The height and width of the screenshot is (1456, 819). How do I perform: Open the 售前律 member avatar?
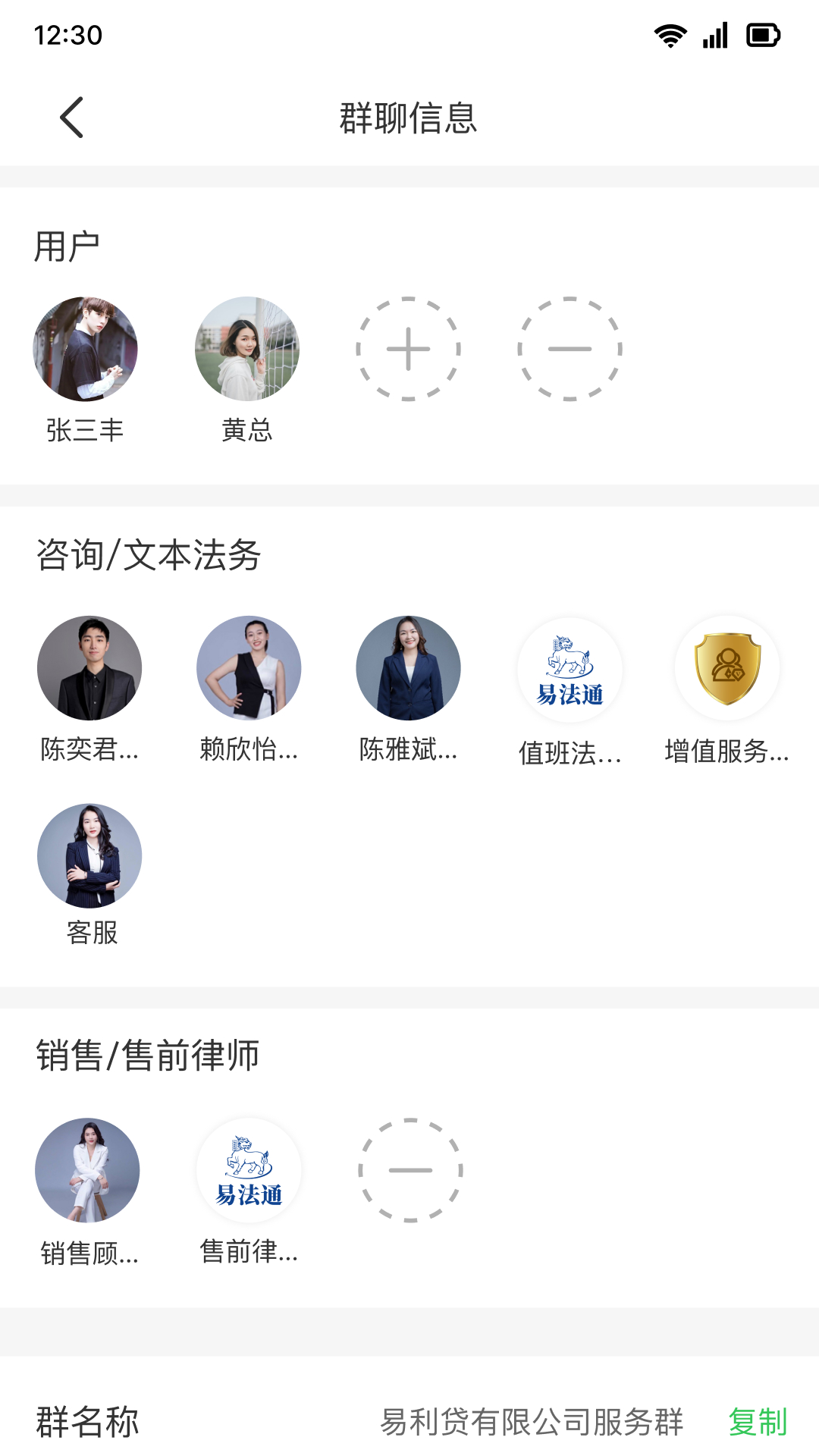(249, 1170)
